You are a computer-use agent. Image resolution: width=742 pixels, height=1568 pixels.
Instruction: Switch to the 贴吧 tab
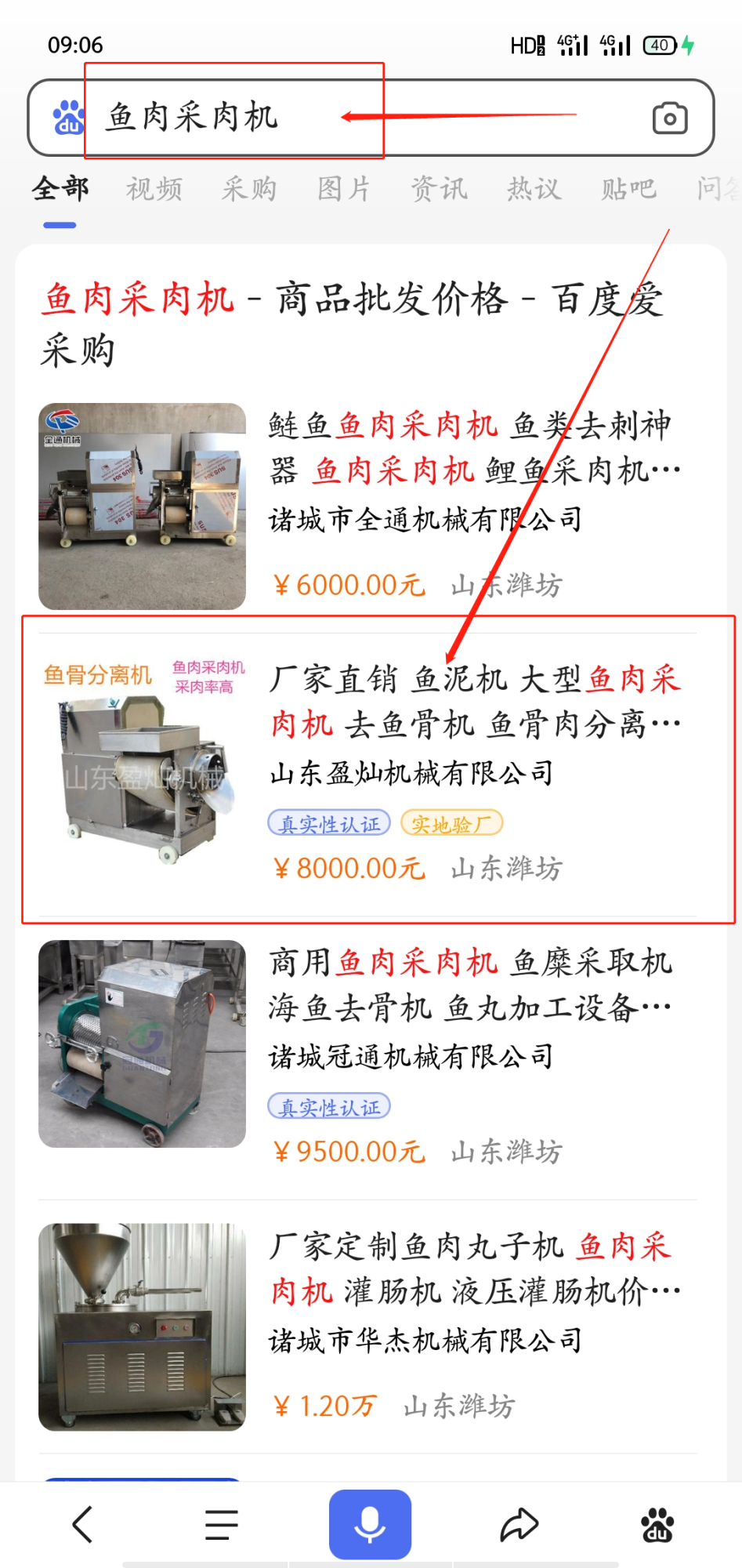click(x=628, y=189)
